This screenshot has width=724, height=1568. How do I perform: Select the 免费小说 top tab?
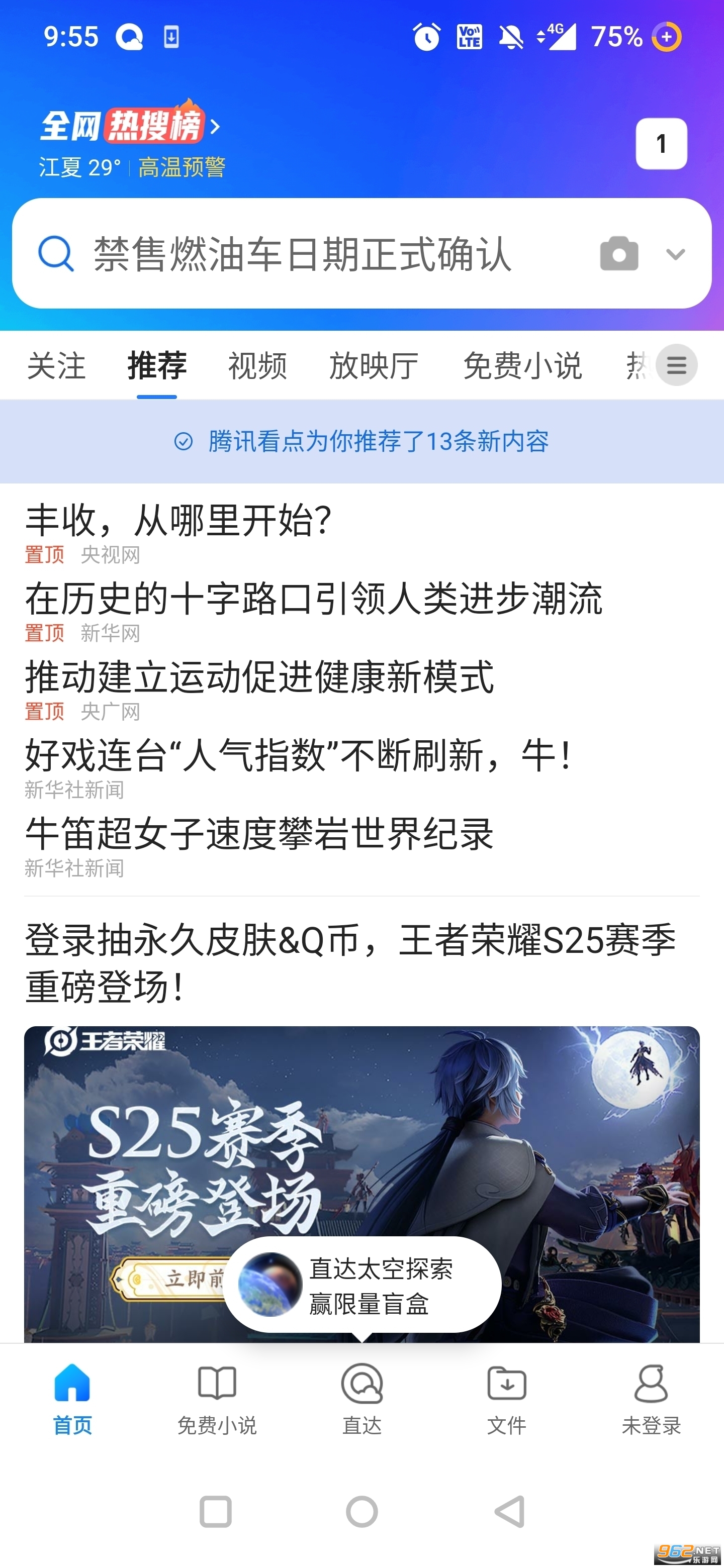click(x=522, y=366)
